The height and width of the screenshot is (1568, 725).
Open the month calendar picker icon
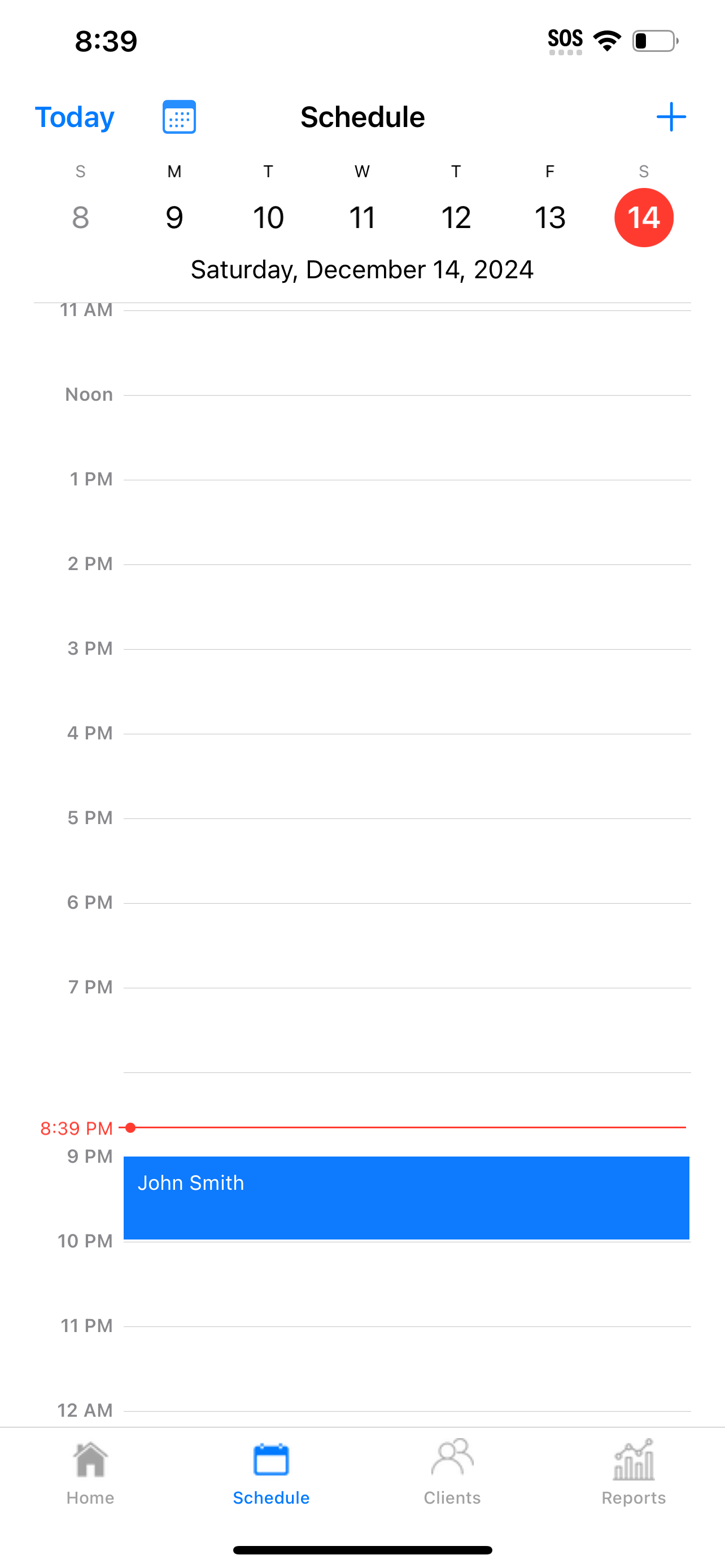point(179,117)
